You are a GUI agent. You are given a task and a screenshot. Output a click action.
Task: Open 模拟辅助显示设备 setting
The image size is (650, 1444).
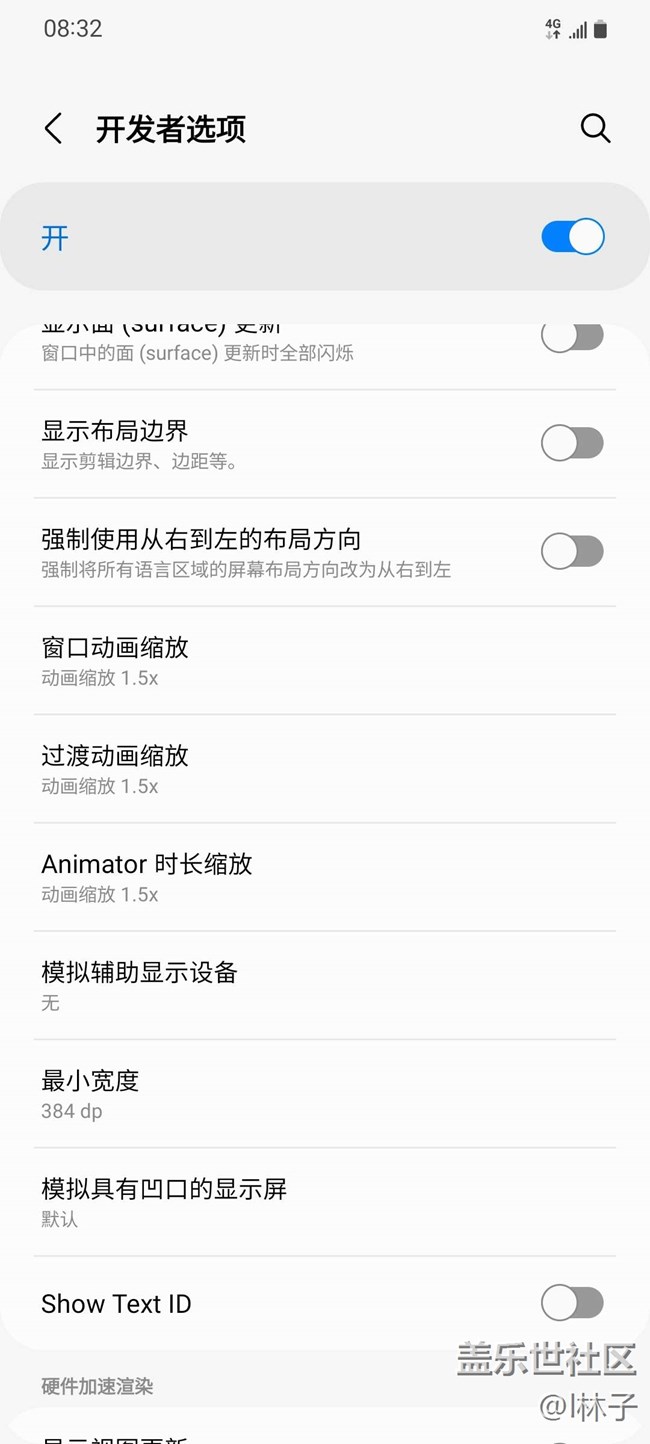[324, 985]
